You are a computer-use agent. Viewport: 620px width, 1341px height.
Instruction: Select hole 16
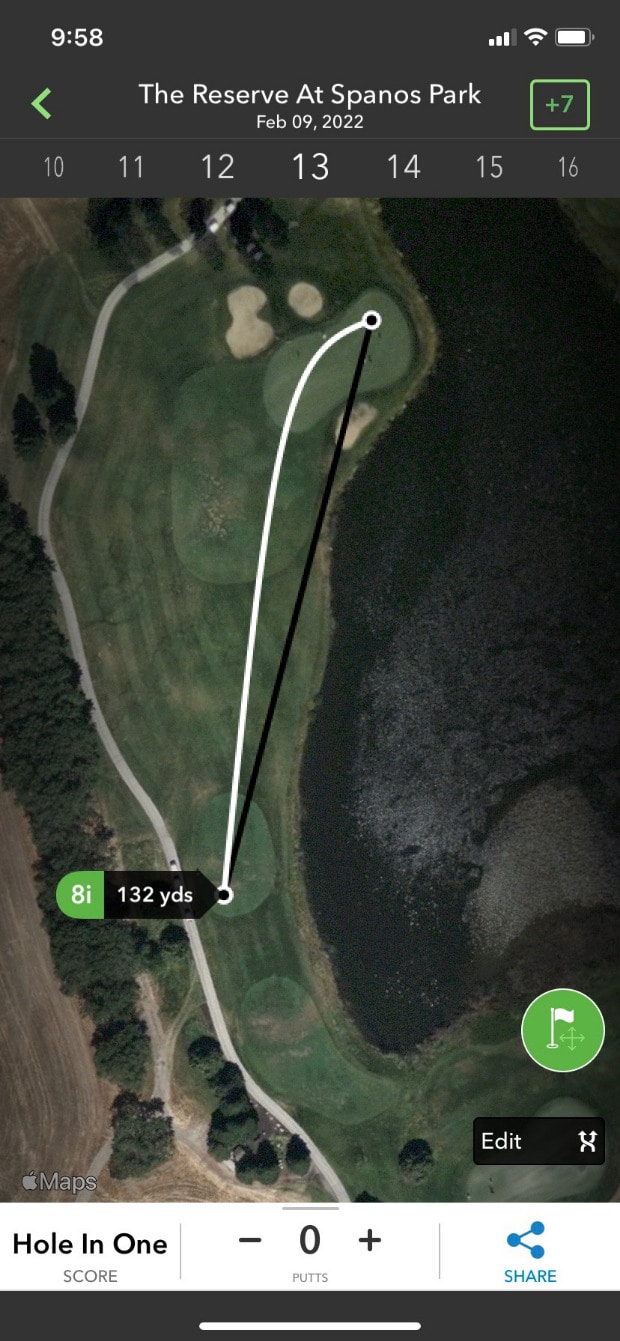(568, 167)
